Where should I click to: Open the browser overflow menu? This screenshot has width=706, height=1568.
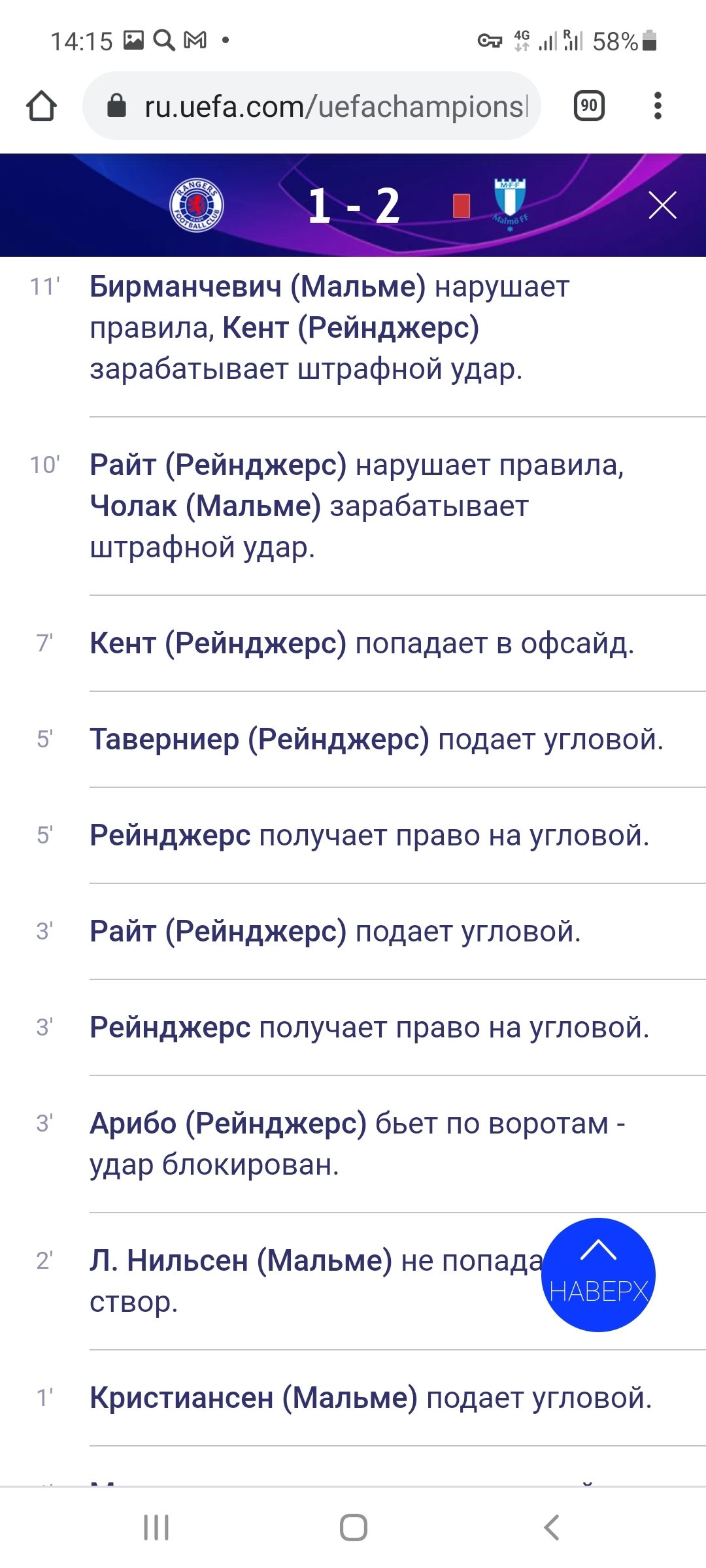(658, 106)
